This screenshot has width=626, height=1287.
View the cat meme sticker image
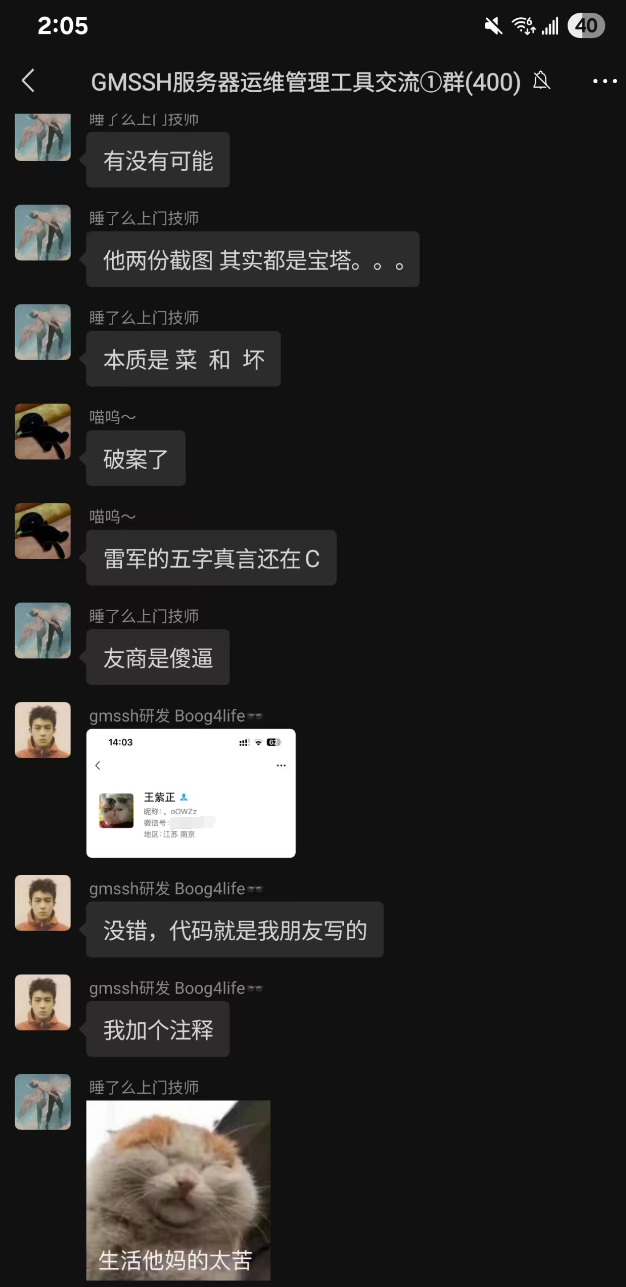[178, 1190]
